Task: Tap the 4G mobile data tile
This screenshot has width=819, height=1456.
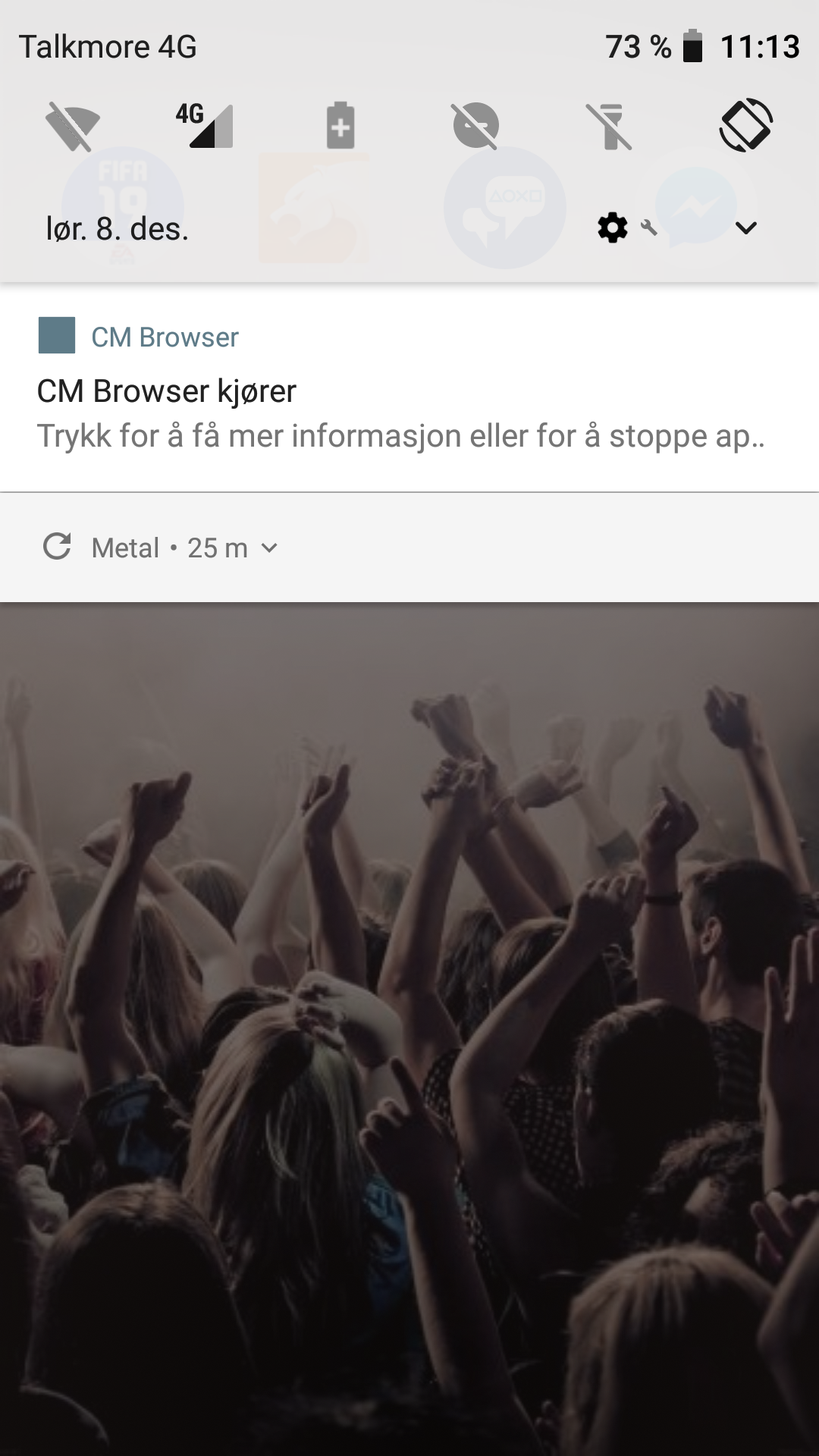Action: pos(205,126)
